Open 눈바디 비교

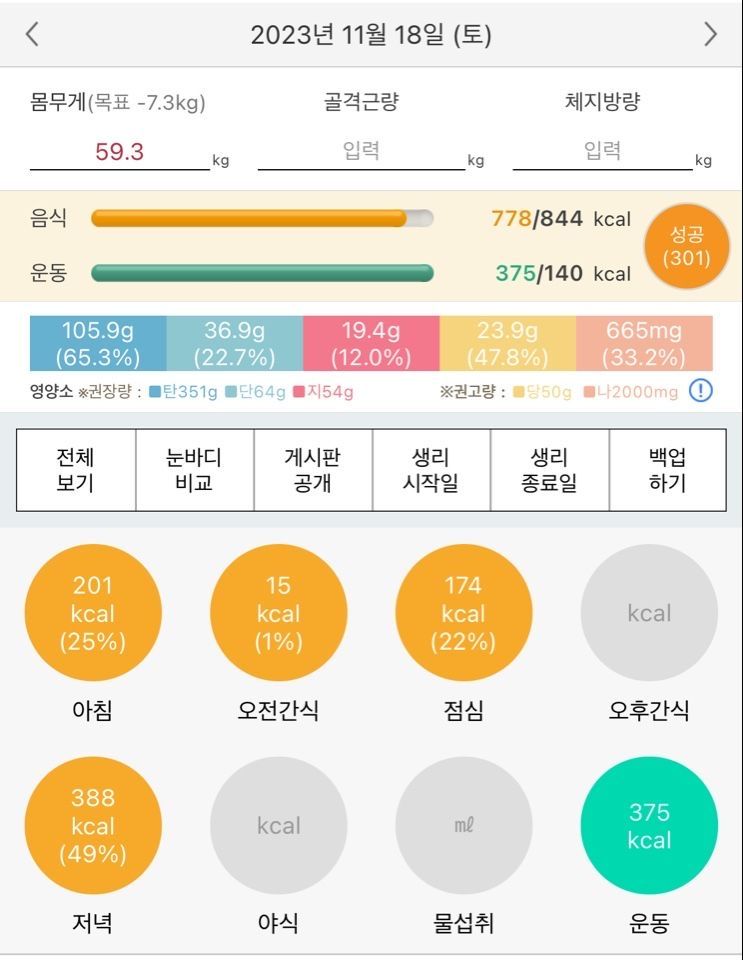click(194, 470)
